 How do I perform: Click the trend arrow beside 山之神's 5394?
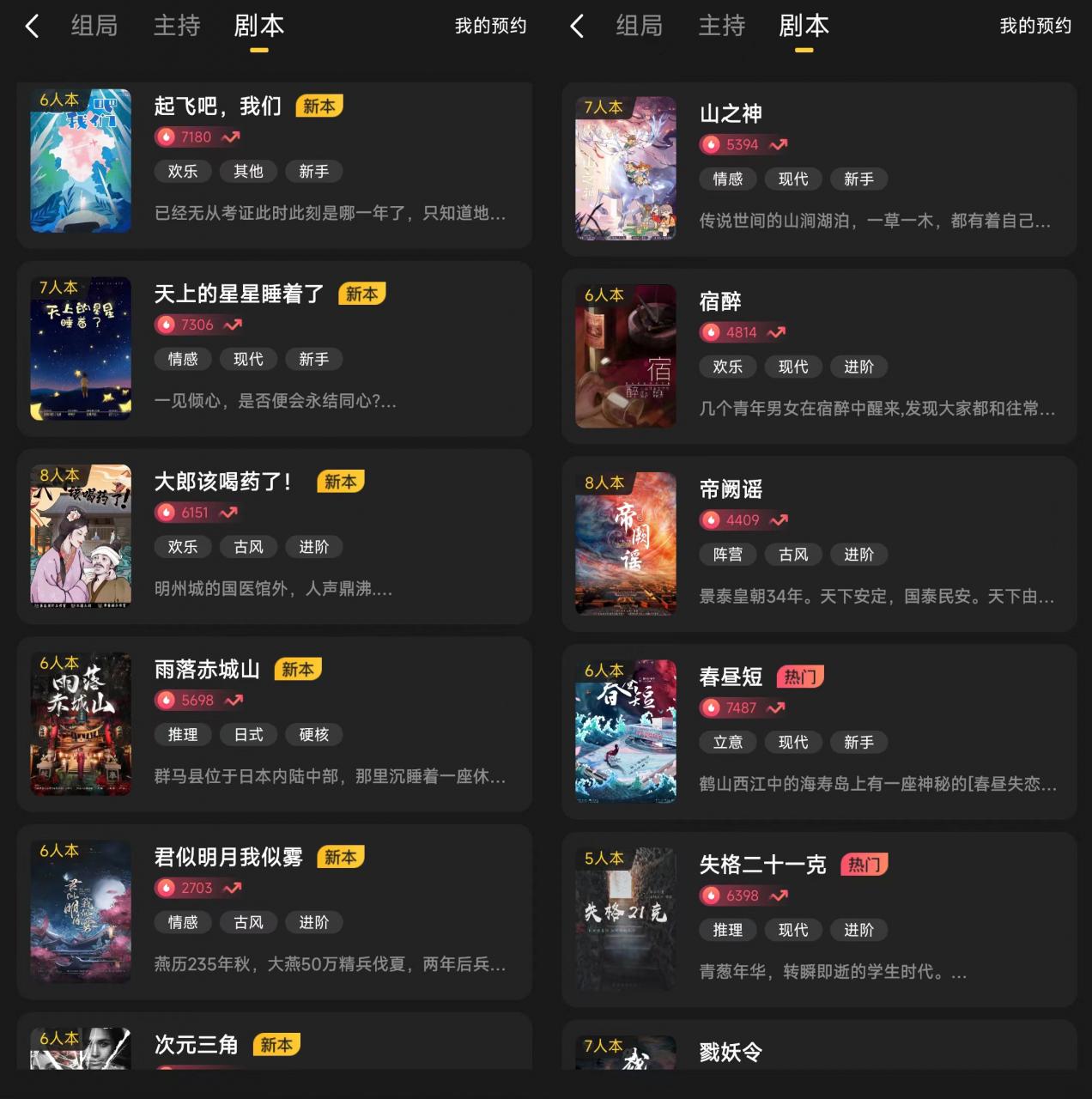click(x=778, y=144)
